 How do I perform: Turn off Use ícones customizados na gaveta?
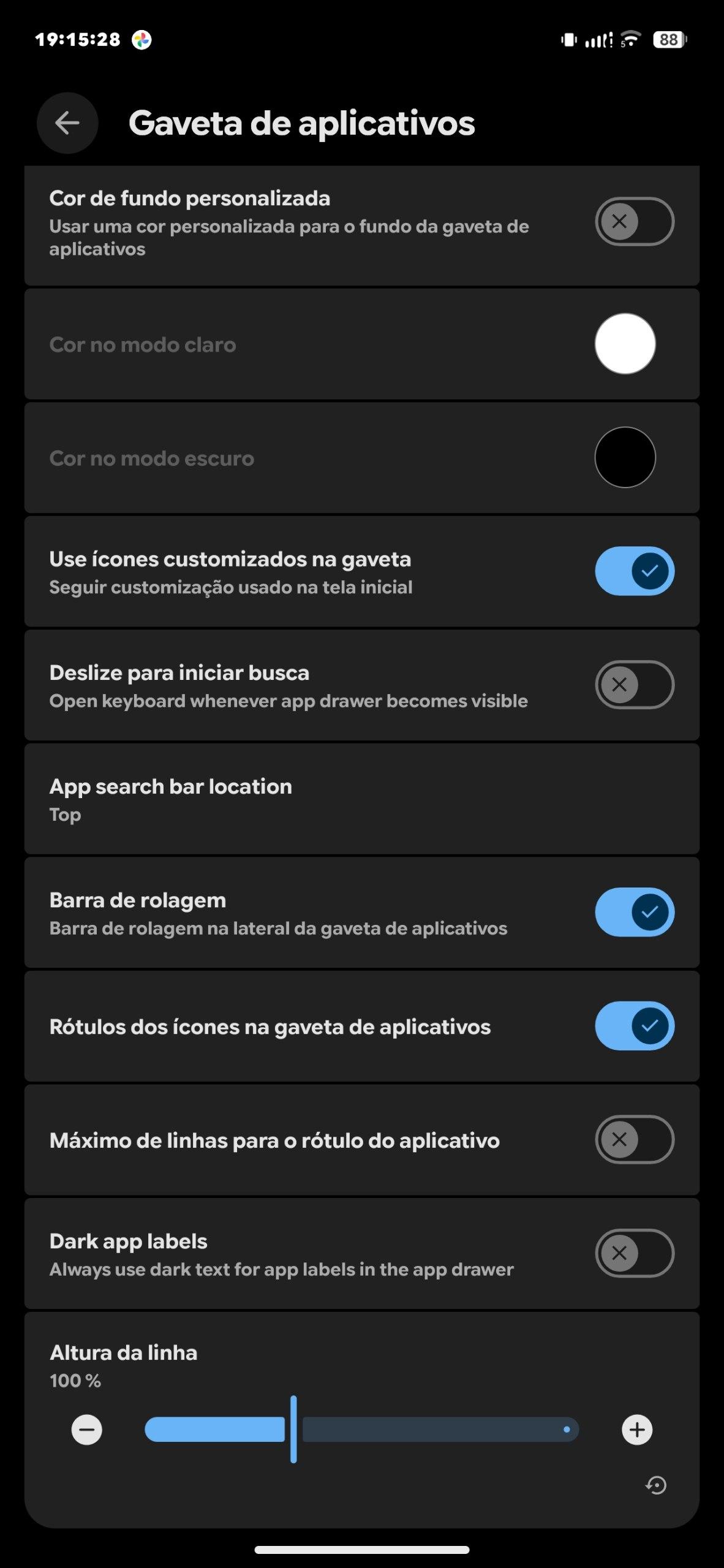coord(634,571)
